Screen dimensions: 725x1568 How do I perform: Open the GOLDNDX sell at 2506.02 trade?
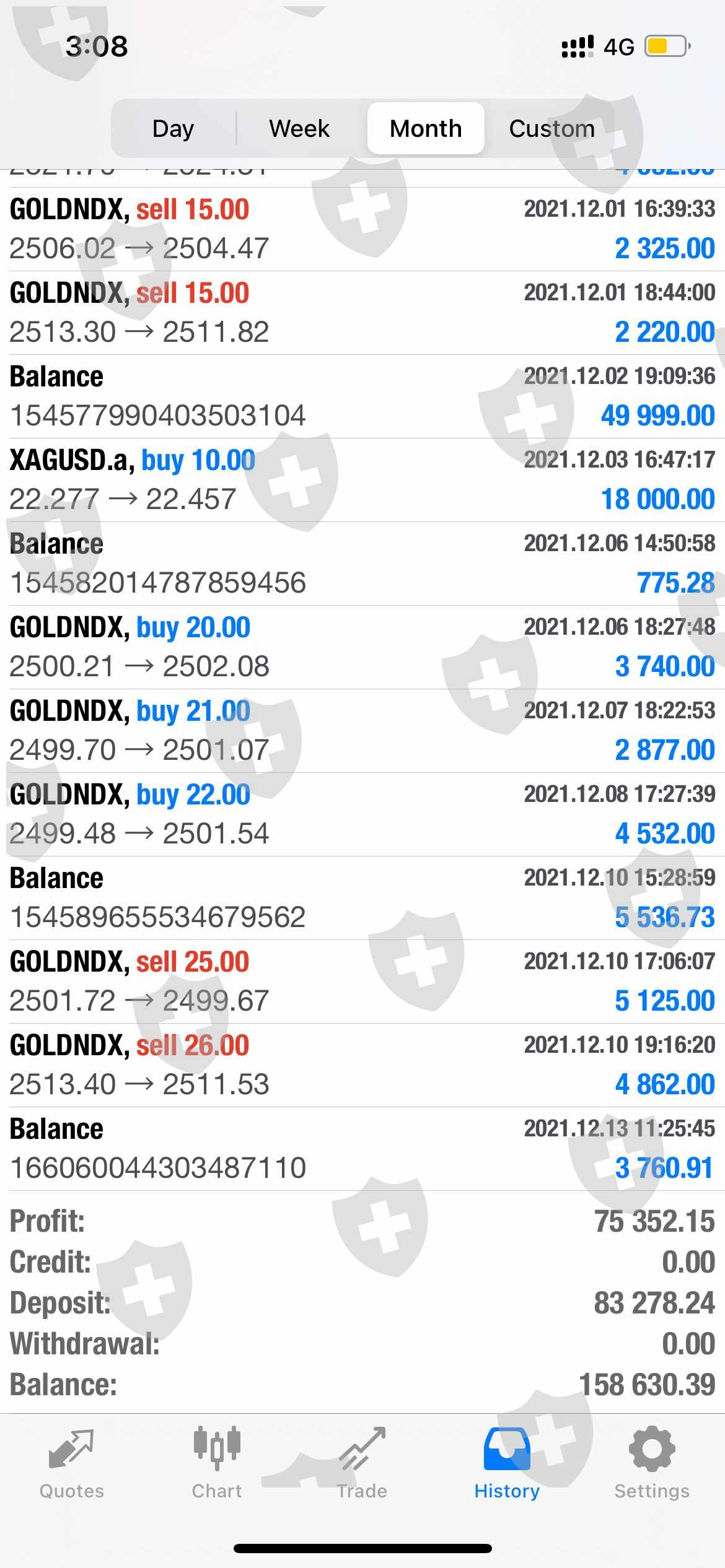pyautogui.click(x=362, y=229)
